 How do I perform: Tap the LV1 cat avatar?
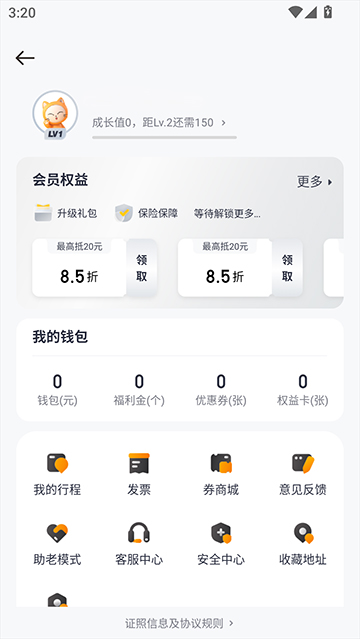(x=55, y=115)
